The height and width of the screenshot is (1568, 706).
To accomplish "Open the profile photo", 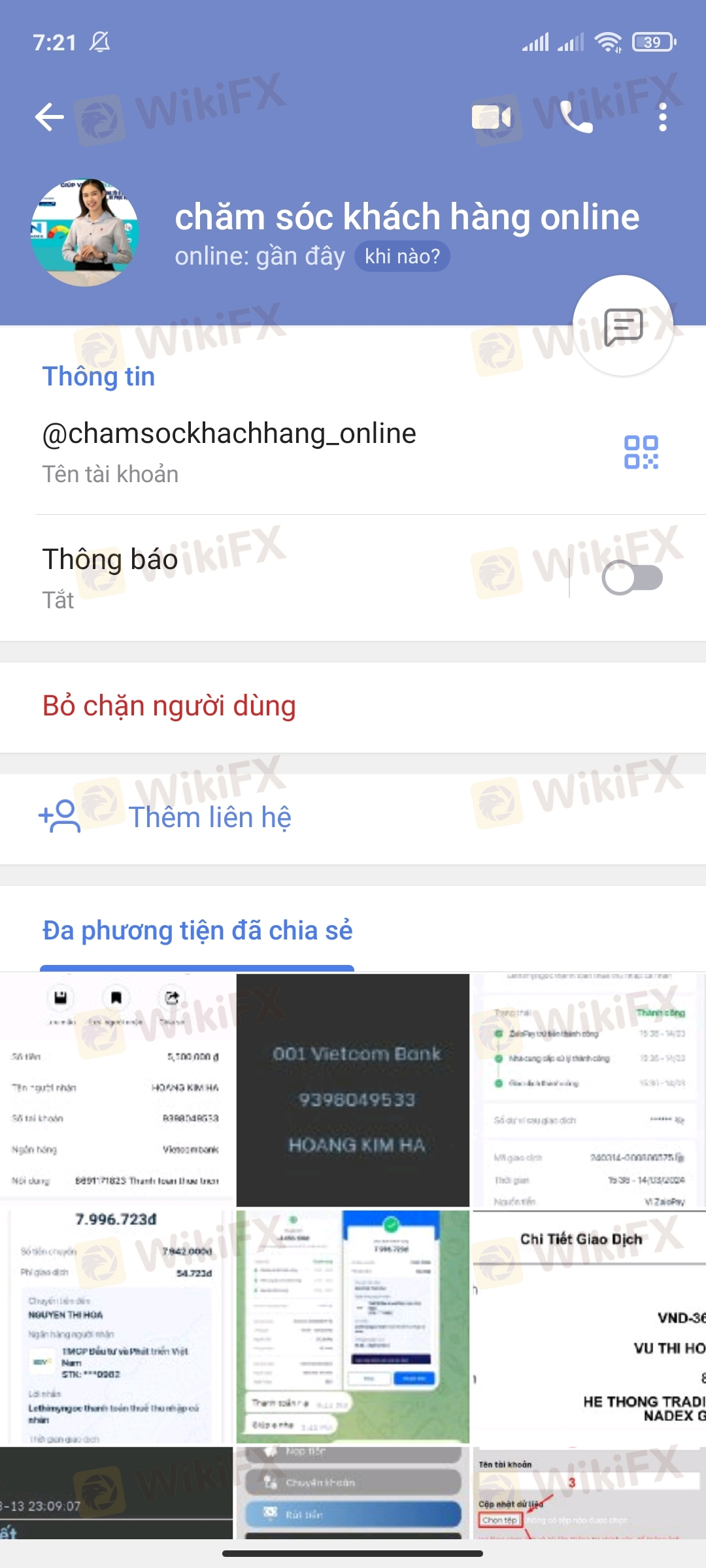I will point(85,232).
